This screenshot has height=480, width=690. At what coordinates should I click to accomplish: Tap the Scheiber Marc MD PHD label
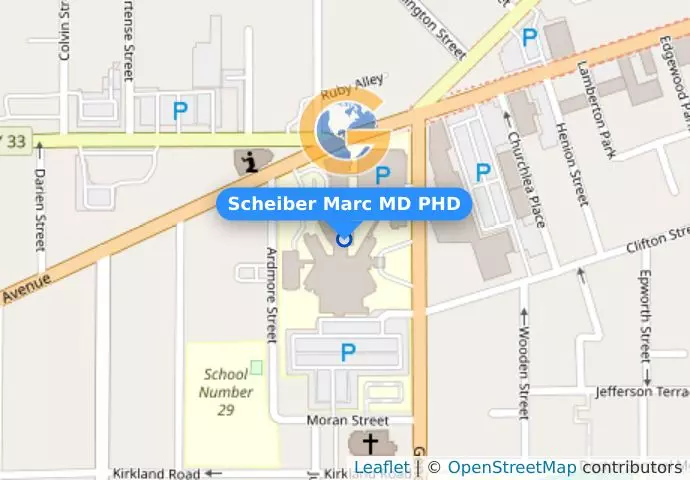point(344,204)
